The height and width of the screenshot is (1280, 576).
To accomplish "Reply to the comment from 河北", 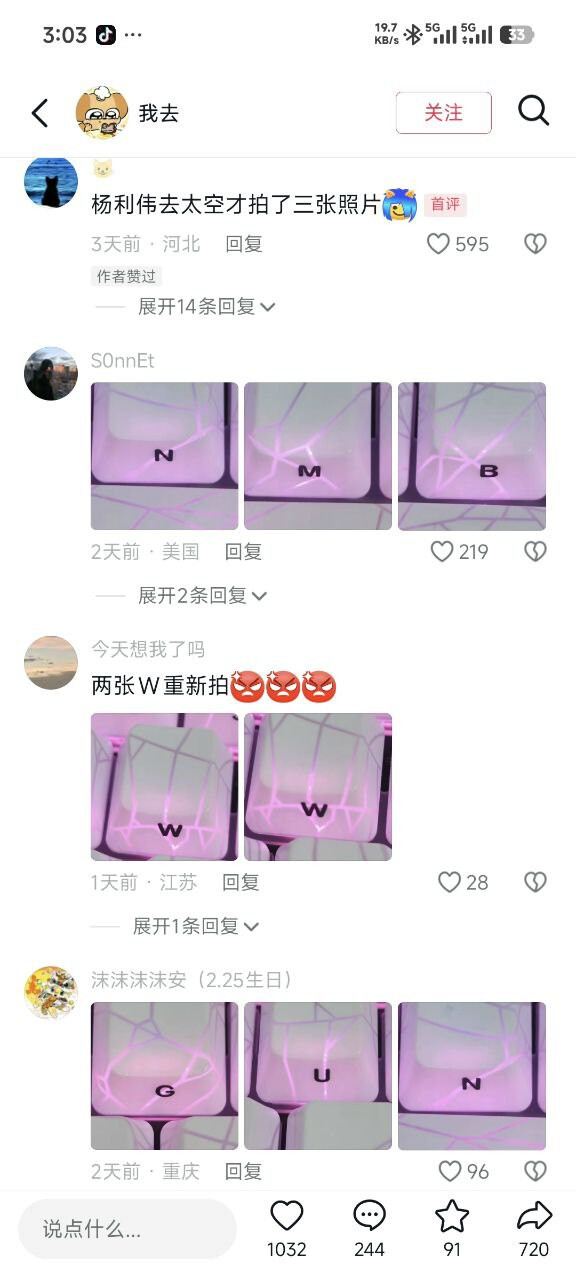I will click(244, 243).
